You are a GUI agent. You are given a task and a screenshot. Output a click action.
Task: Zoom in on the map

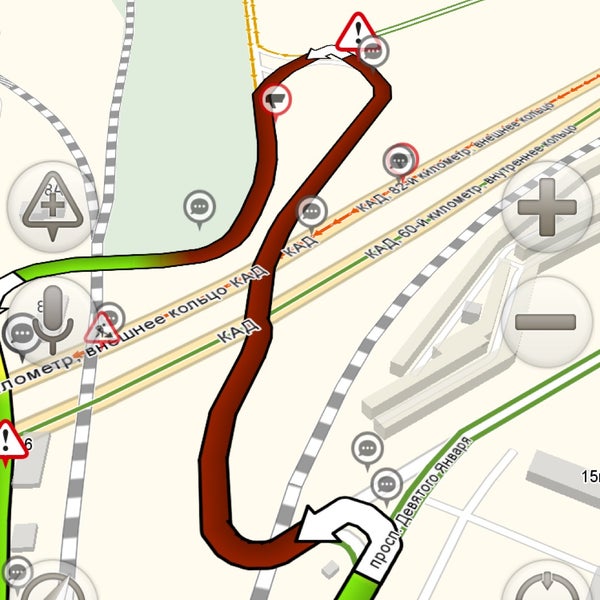pyautogui.click(x=546, y=209)
